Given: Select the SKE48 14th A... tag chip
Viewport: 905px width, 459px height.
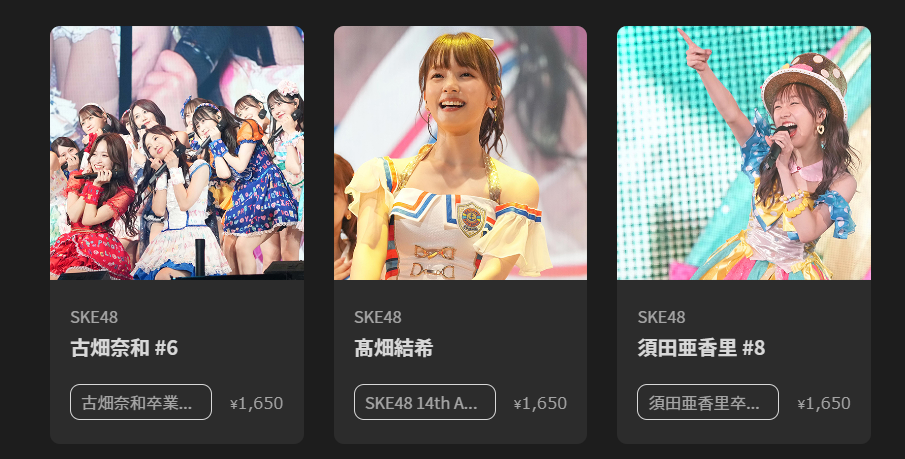Looking at the screenshot, I should (x=424, y=402).
